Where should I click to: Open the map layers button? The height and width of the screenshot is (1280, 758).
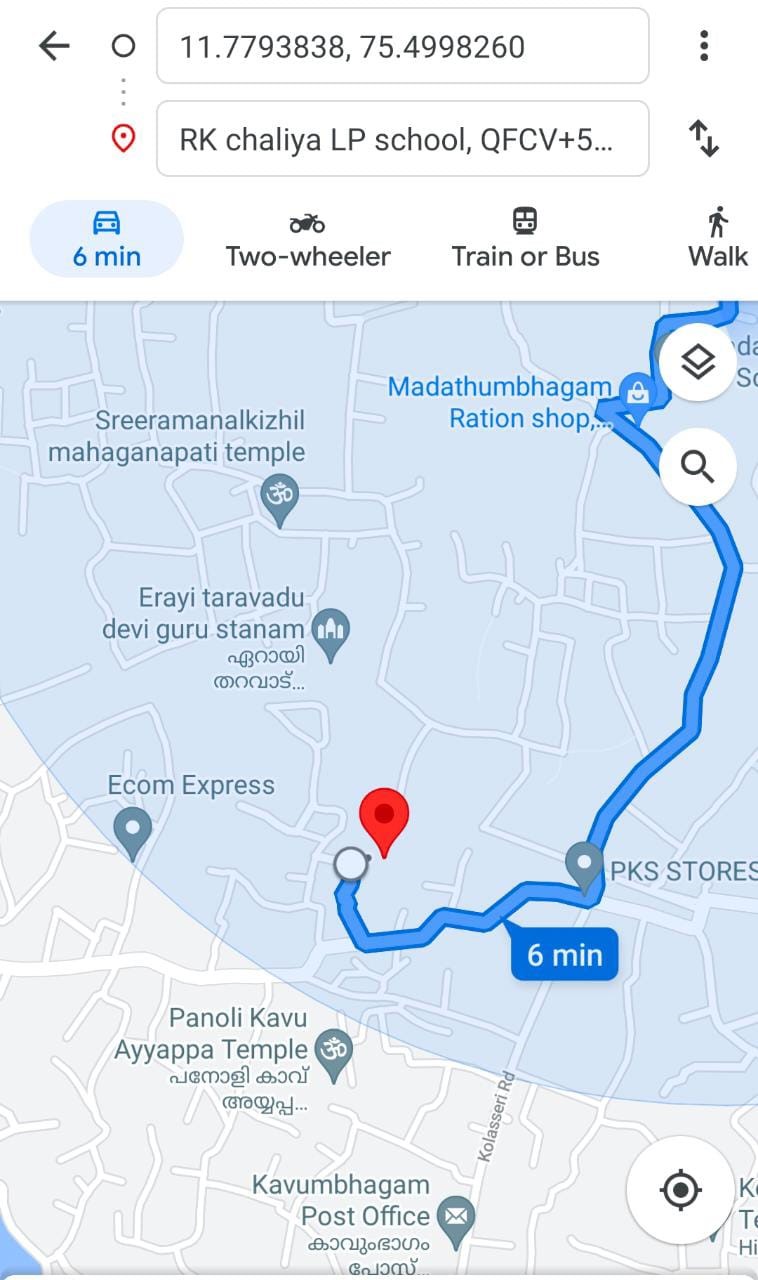(x=697, y=362)
